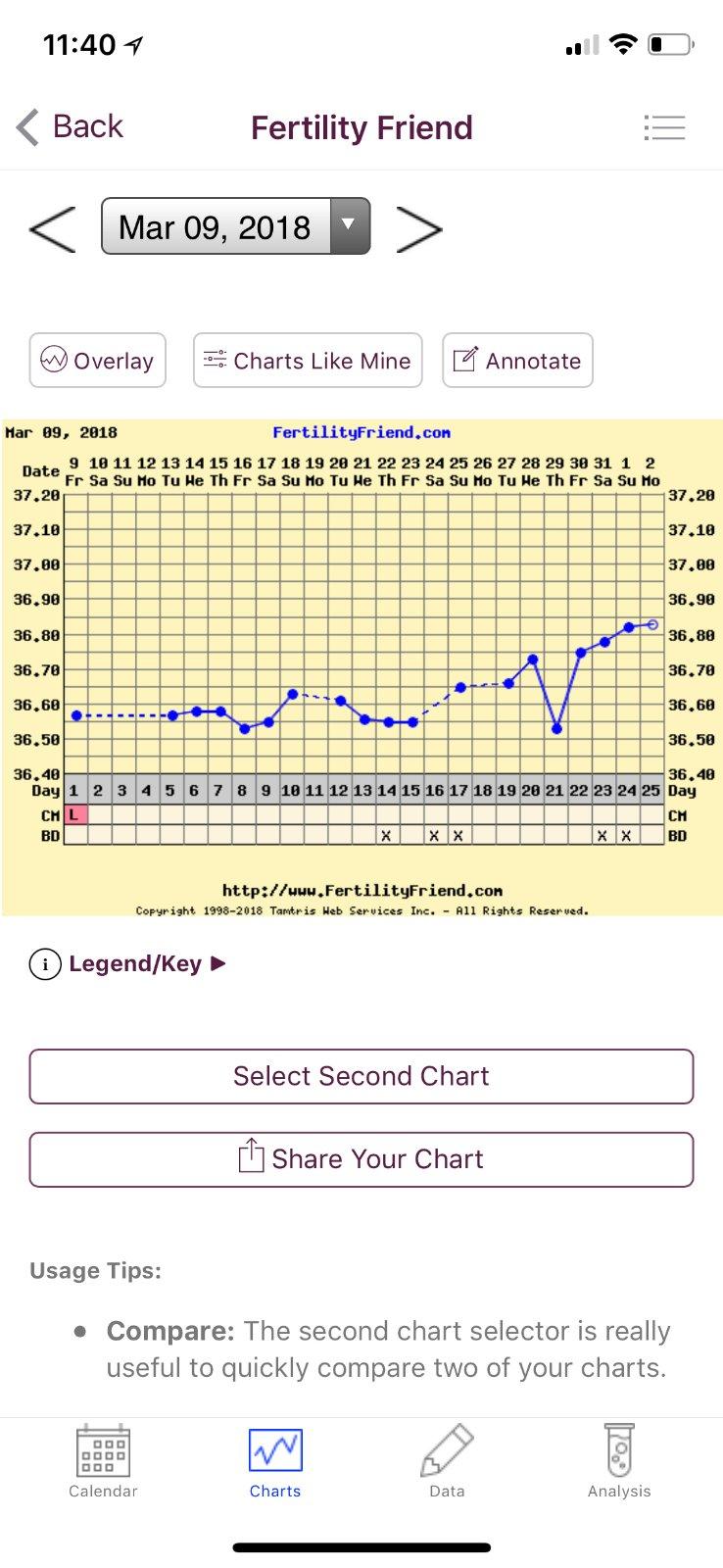This screenshot has width=723, height=1568.
Task: Go to the previous chart
Action: pyautogui.click(x=53, y=229)
